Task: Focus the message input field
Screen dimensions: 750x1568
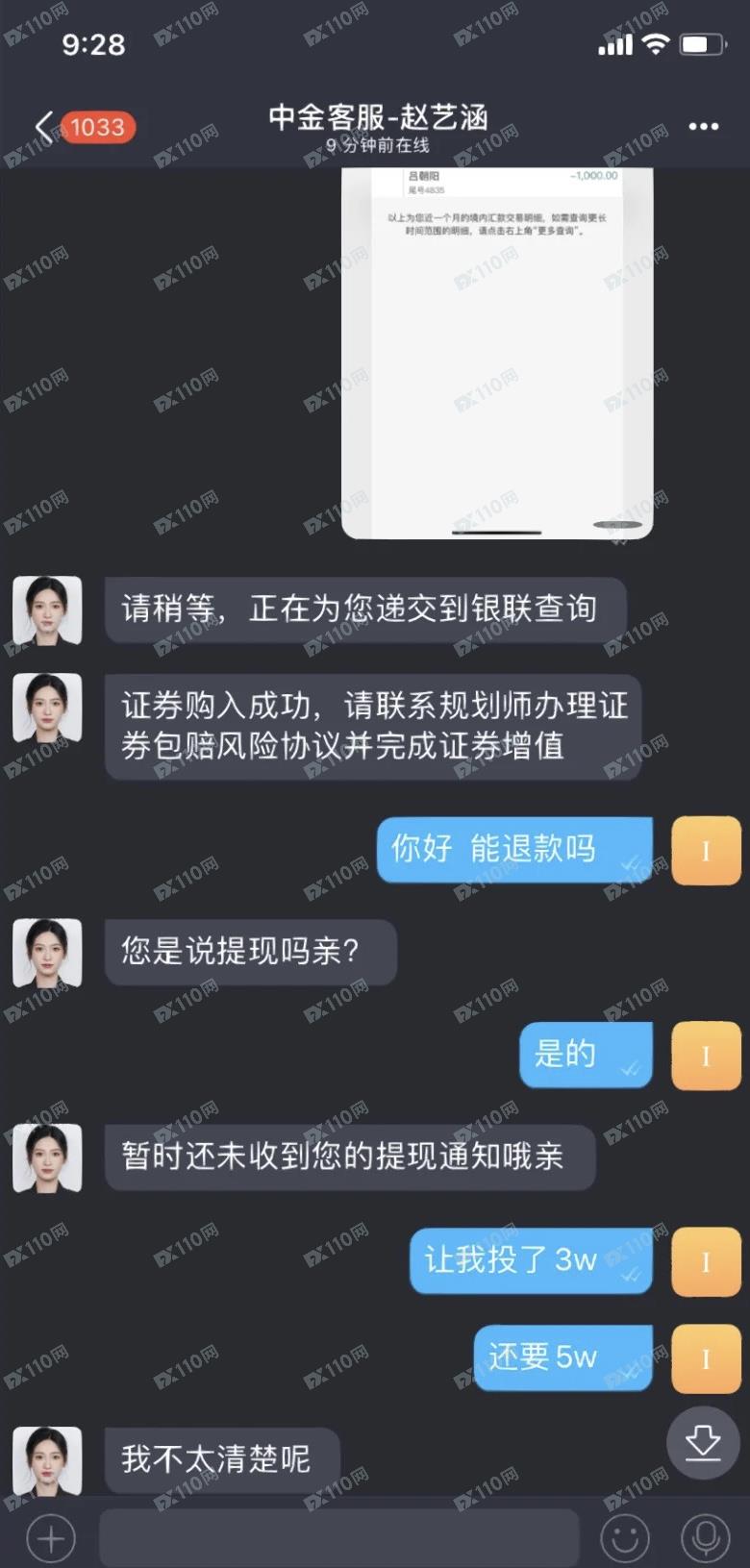Action: 338,1538
